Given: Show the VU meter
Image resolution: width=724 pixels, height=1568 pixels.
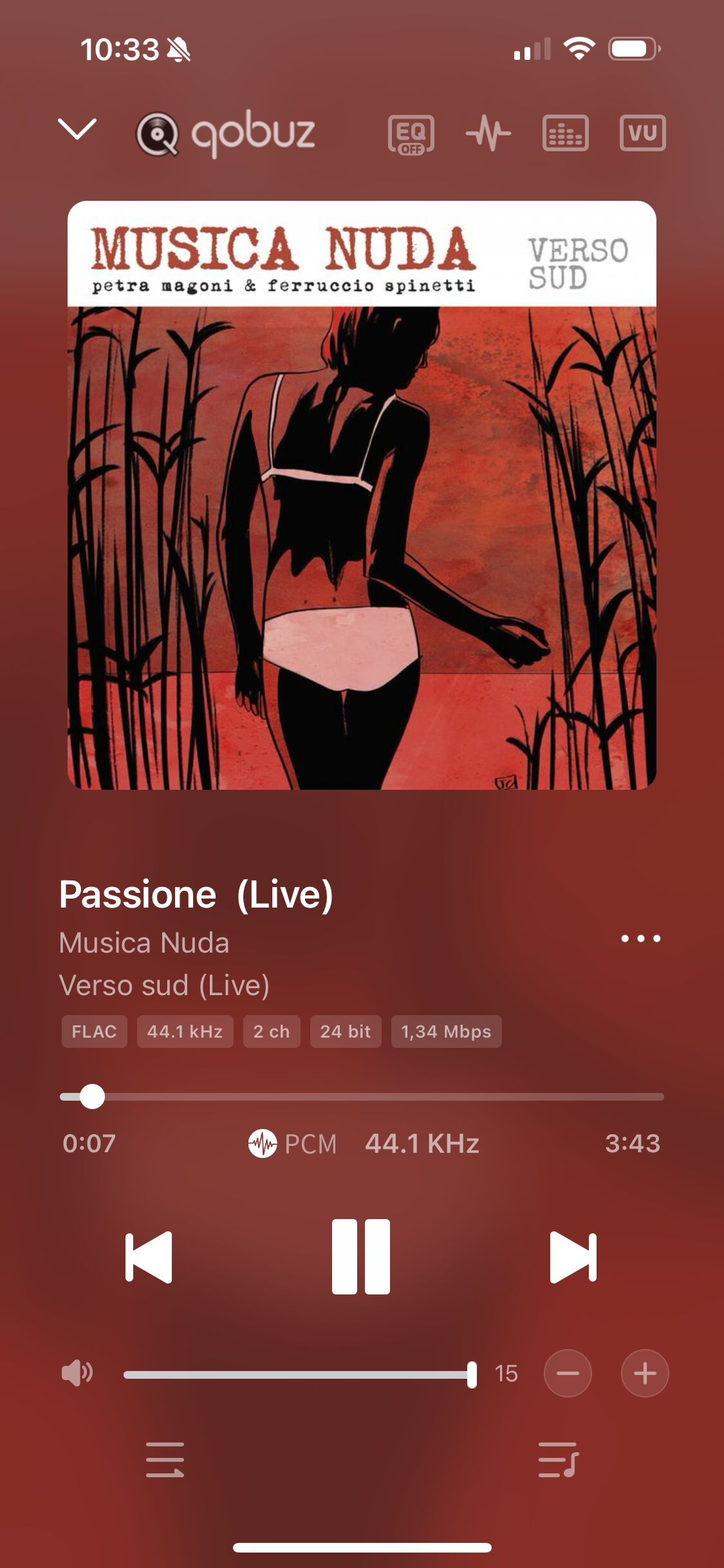Looking at the screenshot, I should click(x=642, y=133).
